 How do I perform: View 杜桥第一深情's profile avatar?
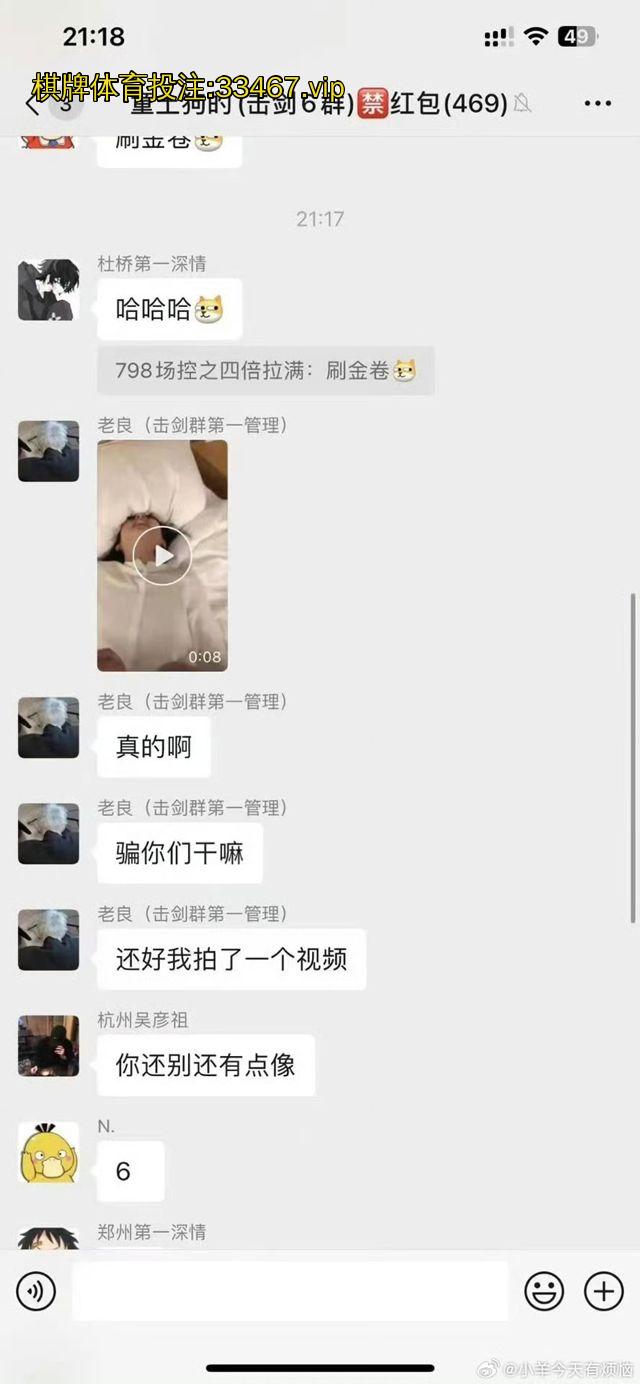click(48, 291)
